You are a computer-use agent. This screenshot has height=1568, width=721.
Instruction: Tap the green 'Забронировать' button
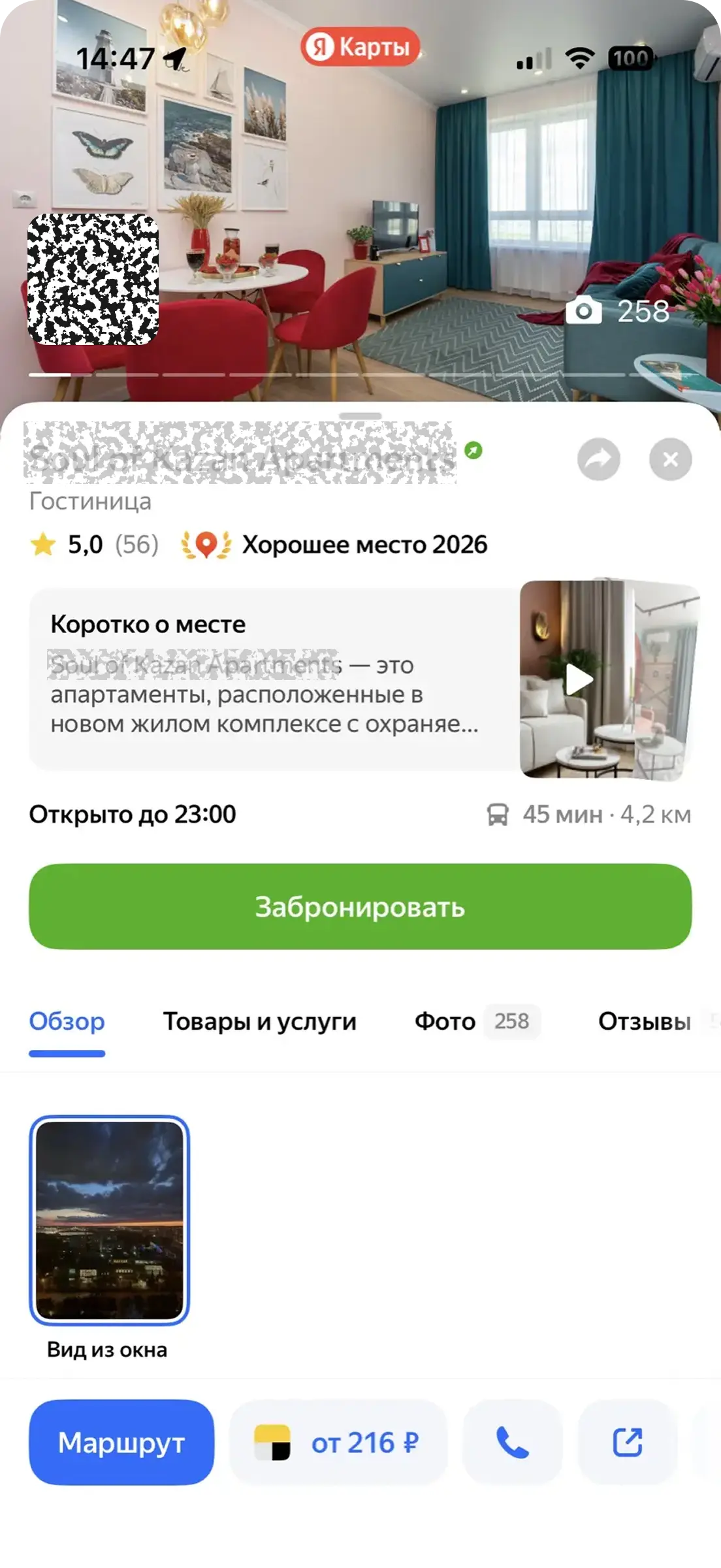[x=360, y=906]
